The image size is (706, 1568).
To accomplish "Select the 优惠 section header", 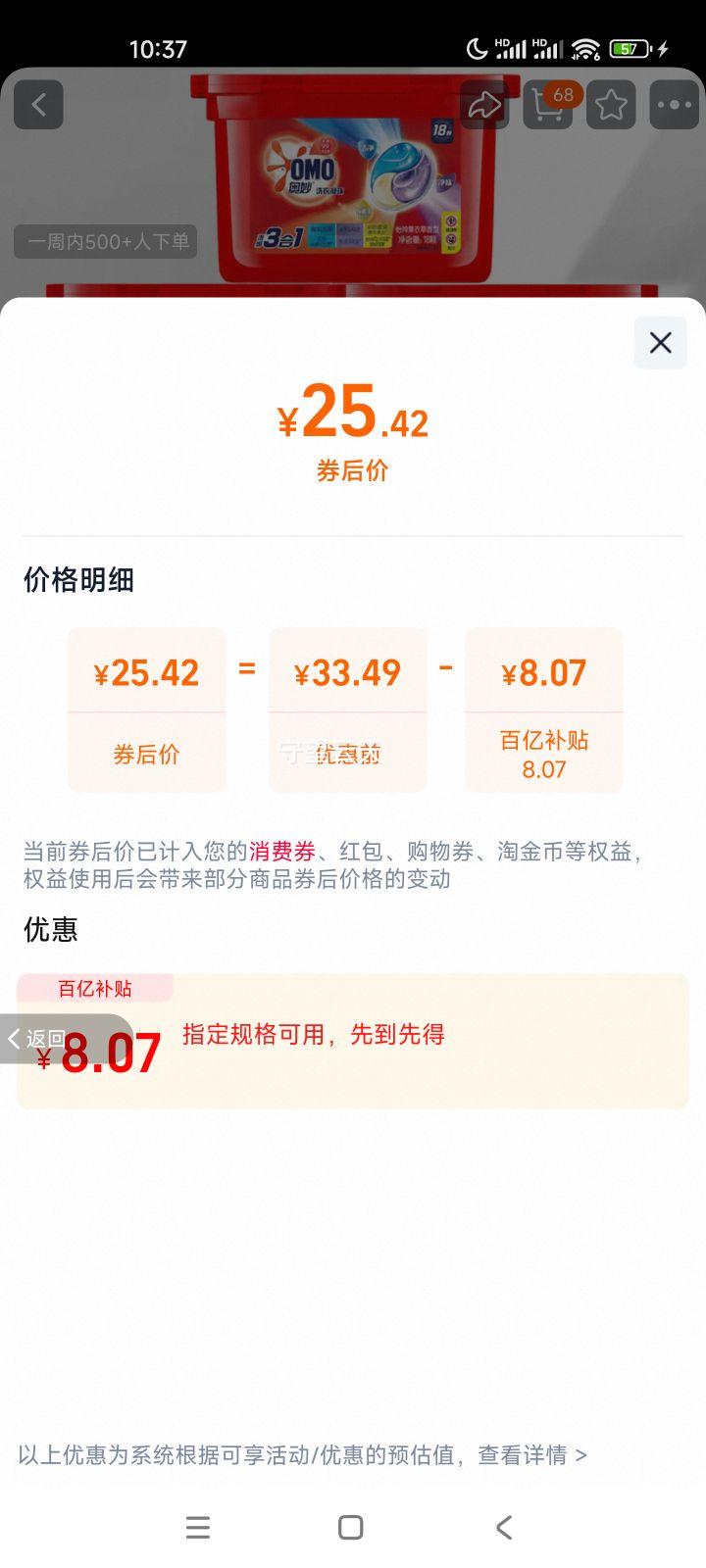I will point(49,930).
